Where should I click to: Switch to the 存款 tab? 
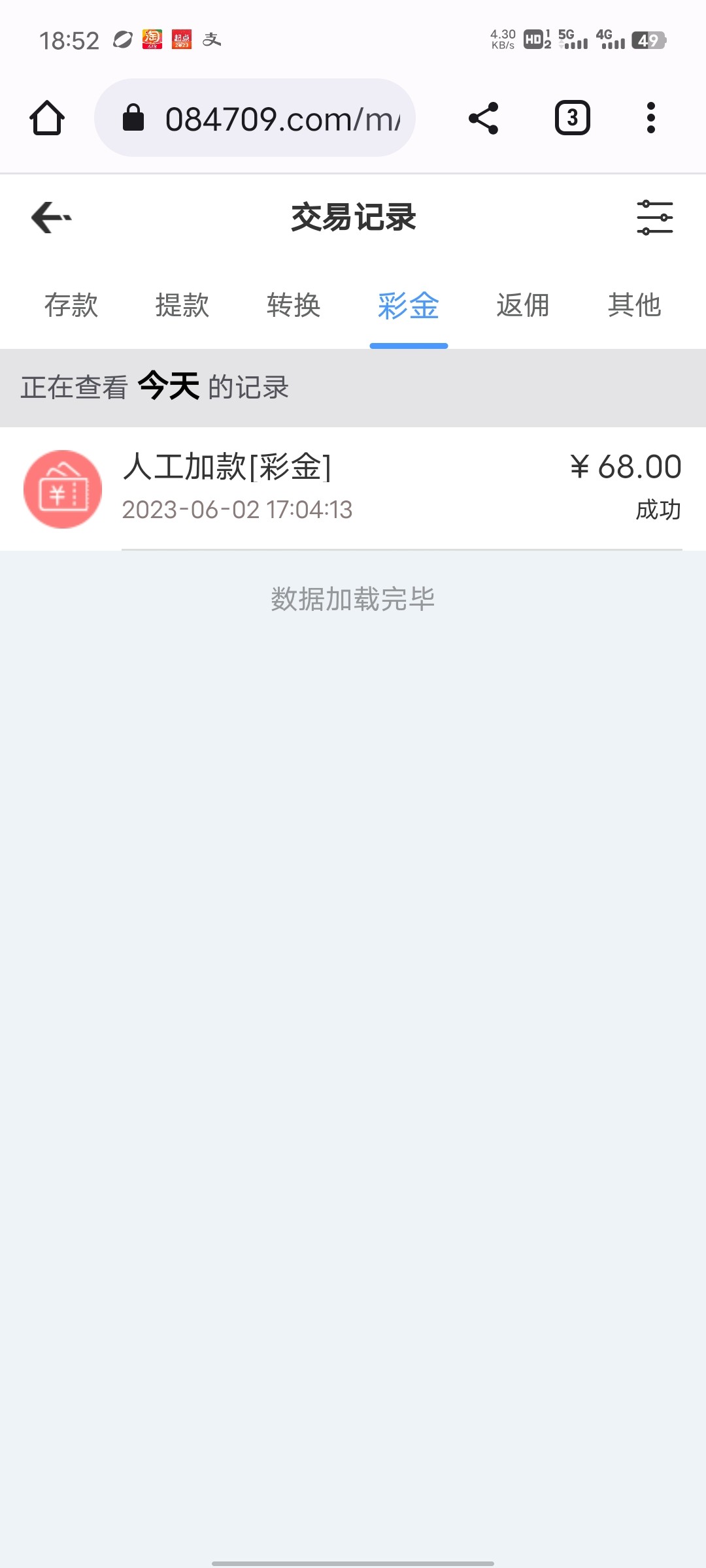tap(71, 305)
